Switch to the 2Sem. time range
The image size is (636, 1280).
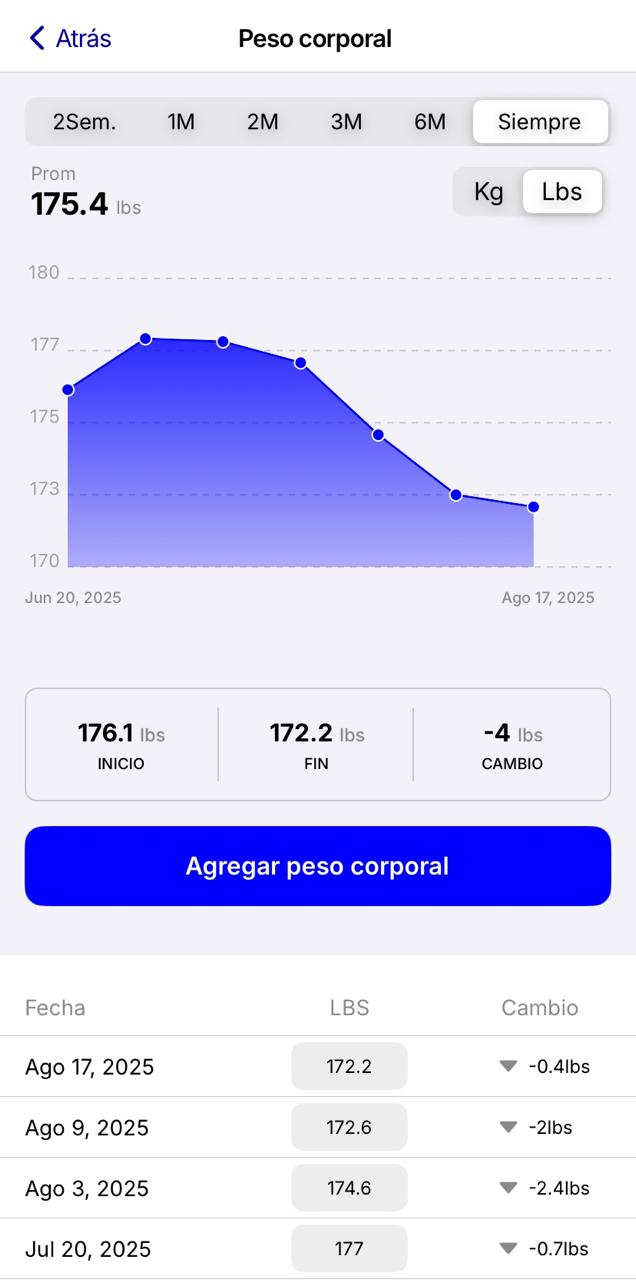(x=84, y=122)
